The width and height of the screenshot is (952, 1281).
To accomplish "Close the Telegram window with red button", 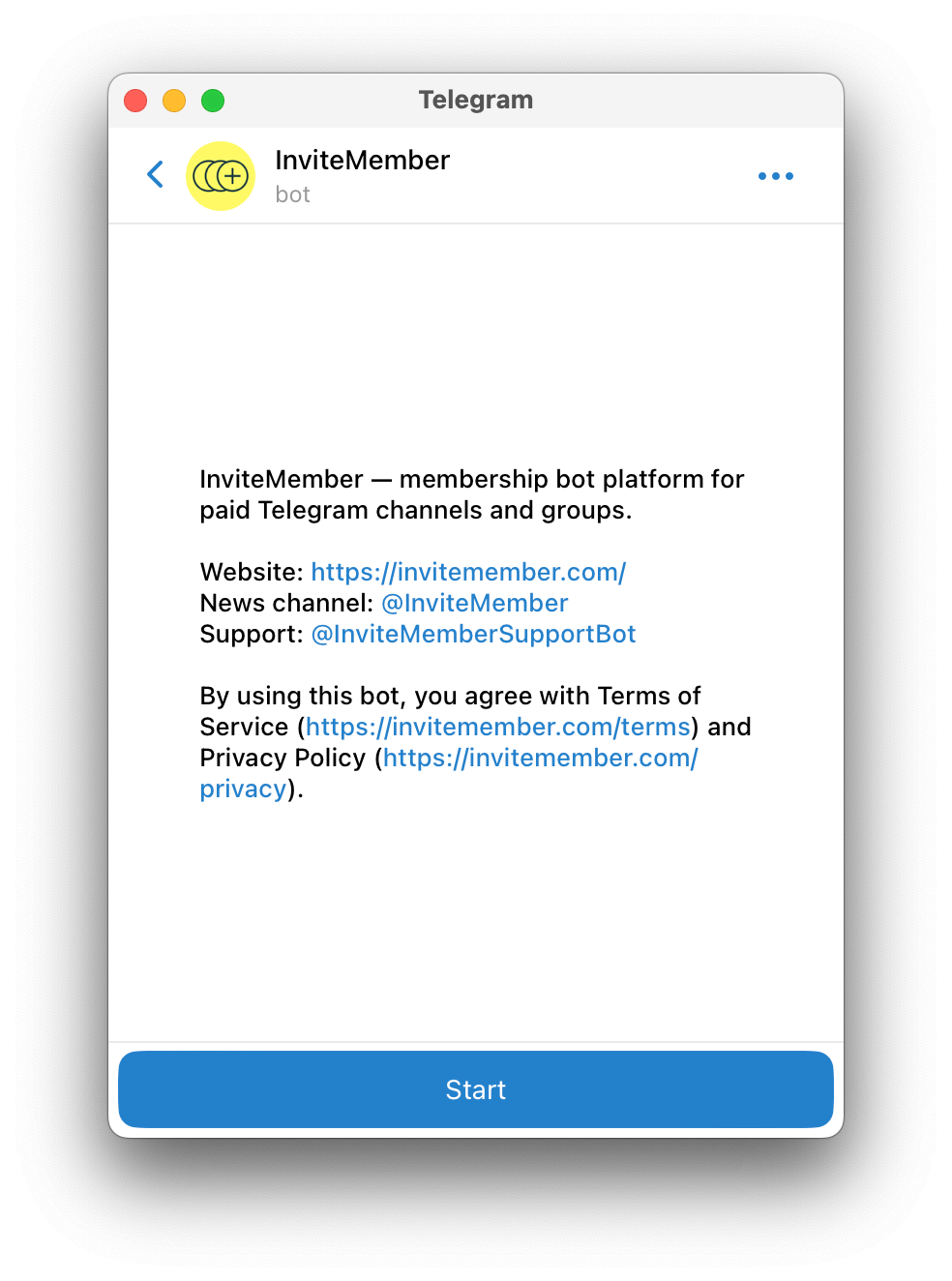I will (135, 101).
